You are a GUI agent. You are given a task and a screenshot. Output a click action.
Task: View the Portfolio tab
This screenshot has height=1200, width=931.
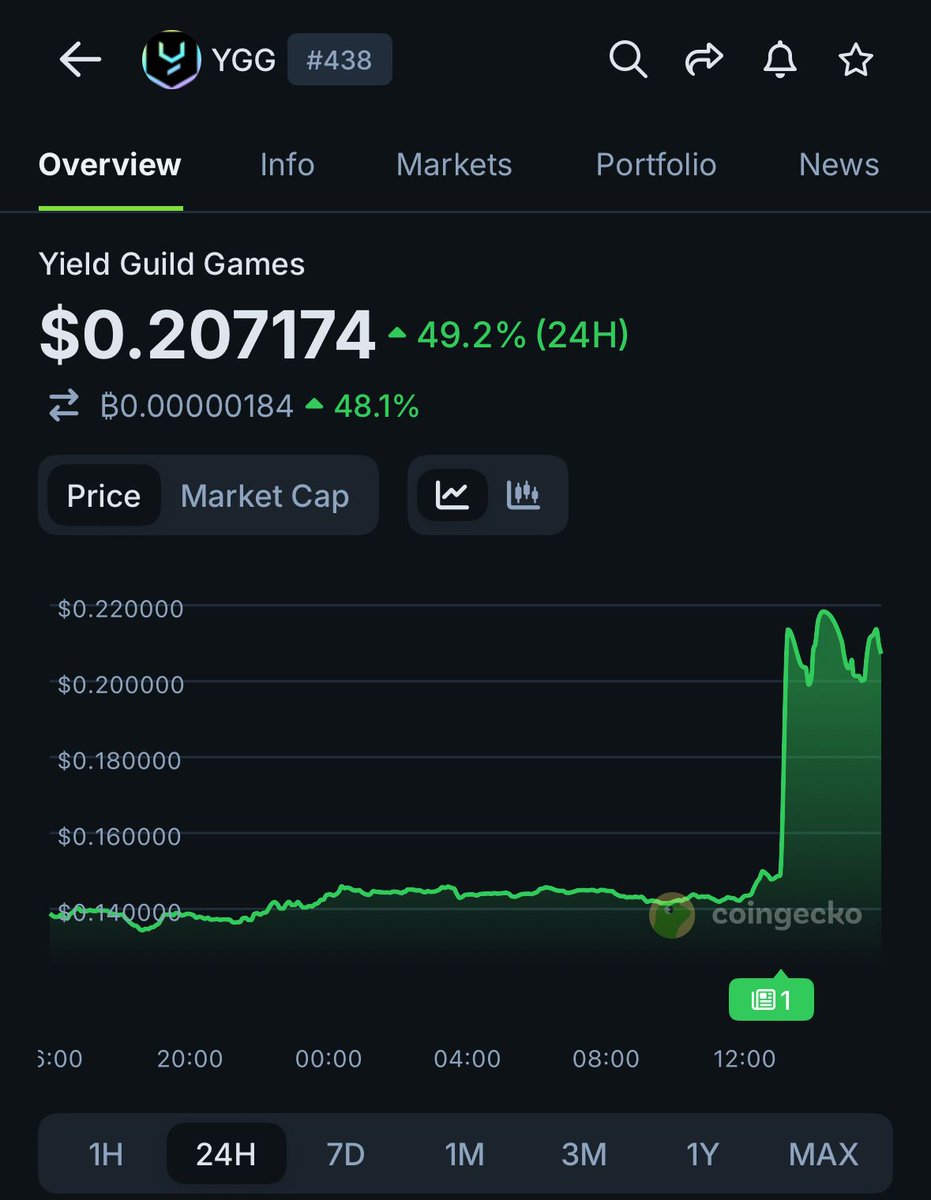point(656,165)
